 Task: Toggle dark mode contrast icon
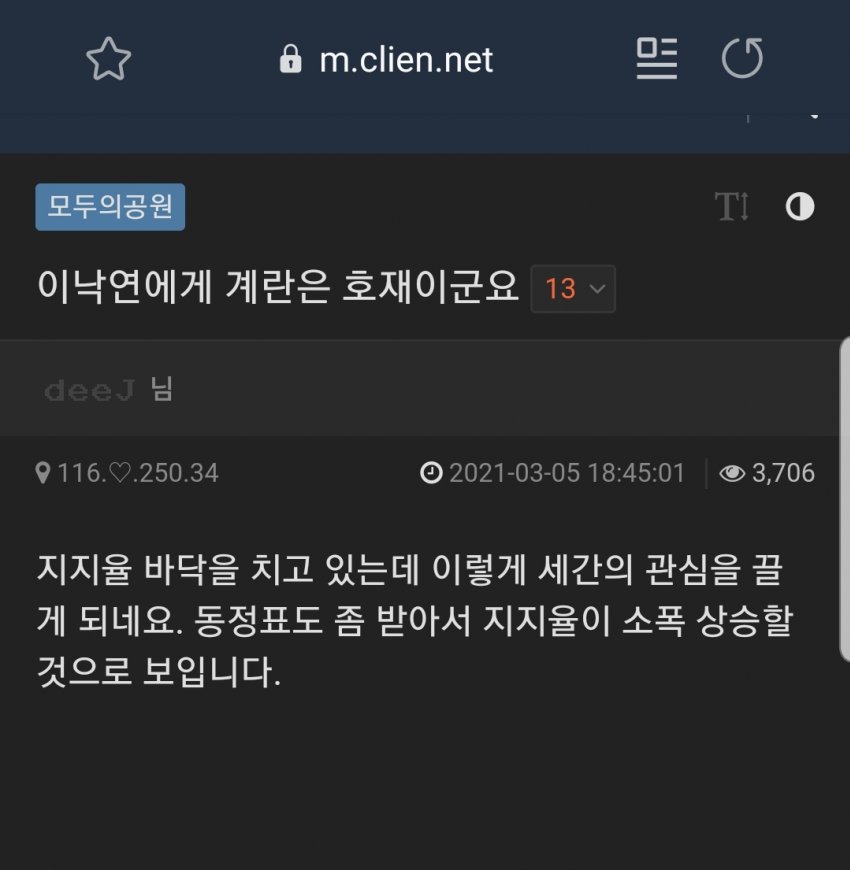pos(800,207)
